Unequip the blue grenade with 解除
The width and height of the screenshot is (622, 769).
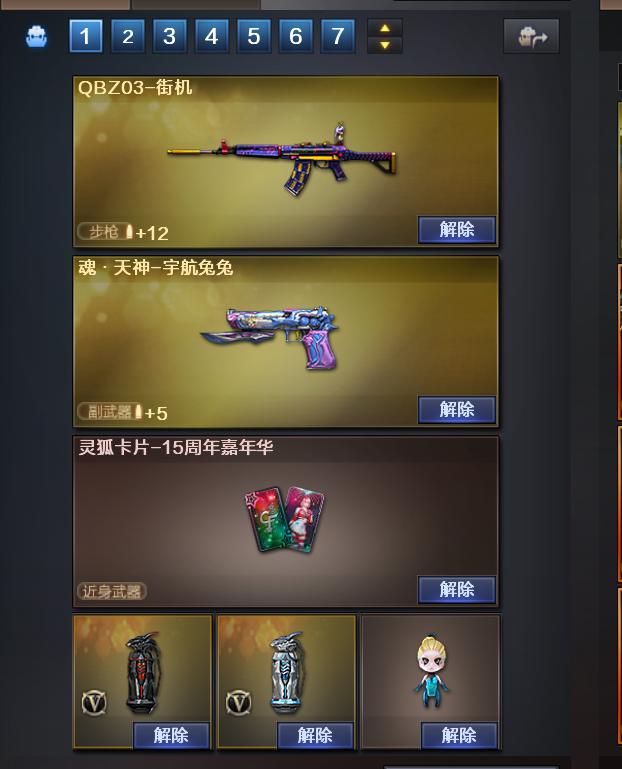pyautogui.click(x=315, y=735)
